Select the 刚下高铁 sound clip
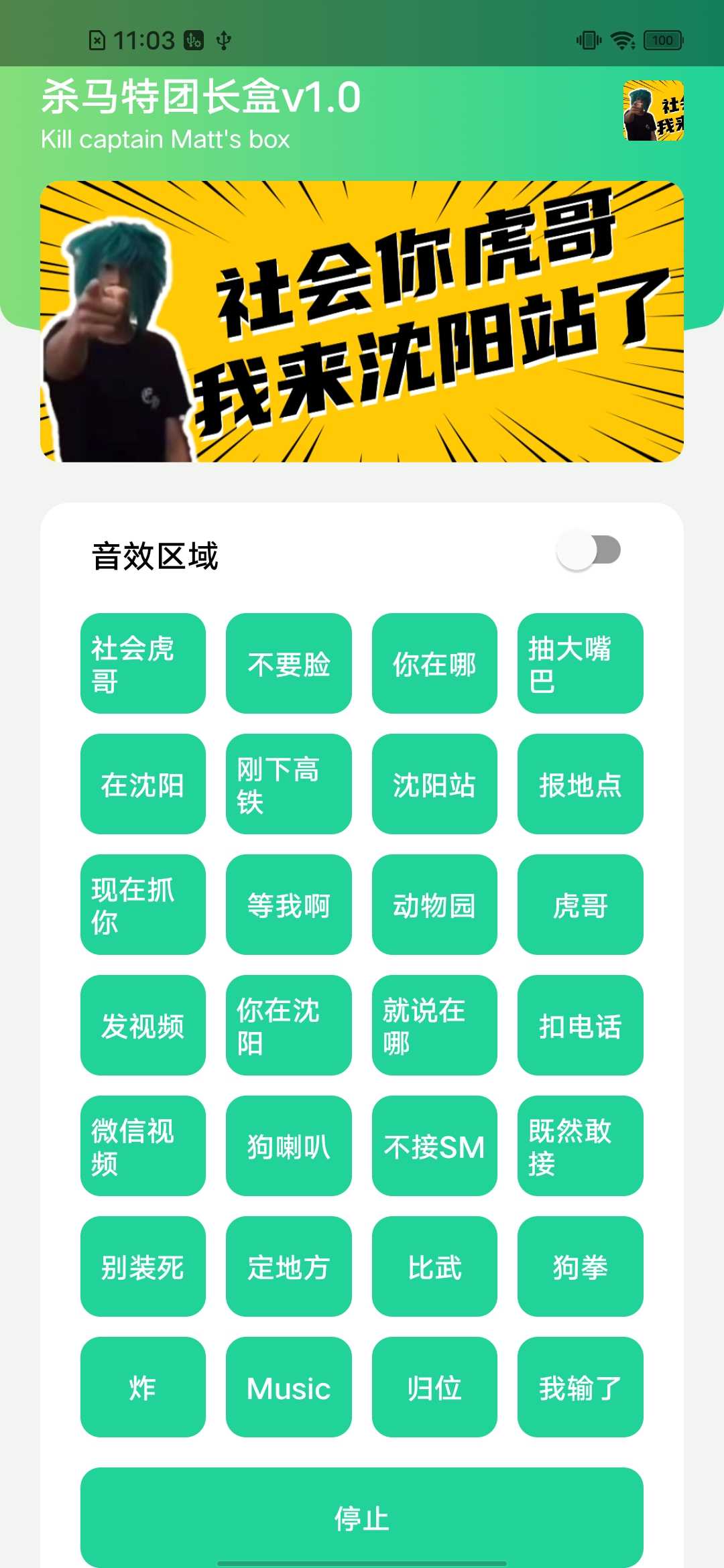 (288, 784)
